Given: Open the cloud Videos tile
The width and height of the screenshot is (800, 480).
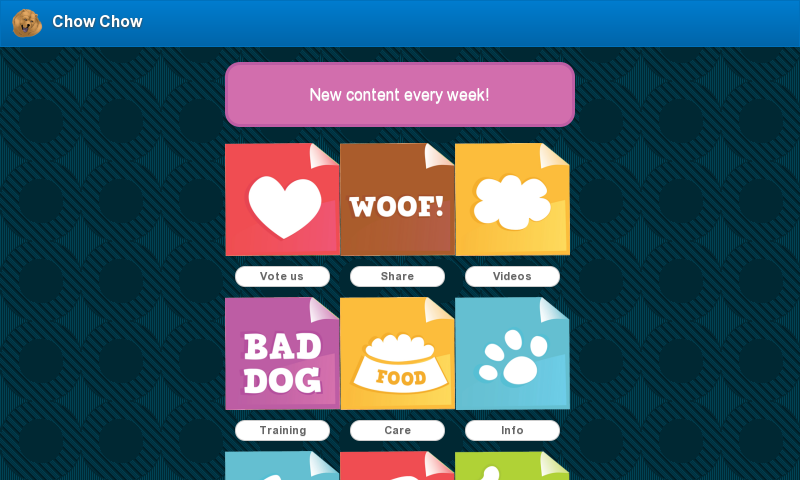Looking at the screenshot, I should [x=512, y=200].
